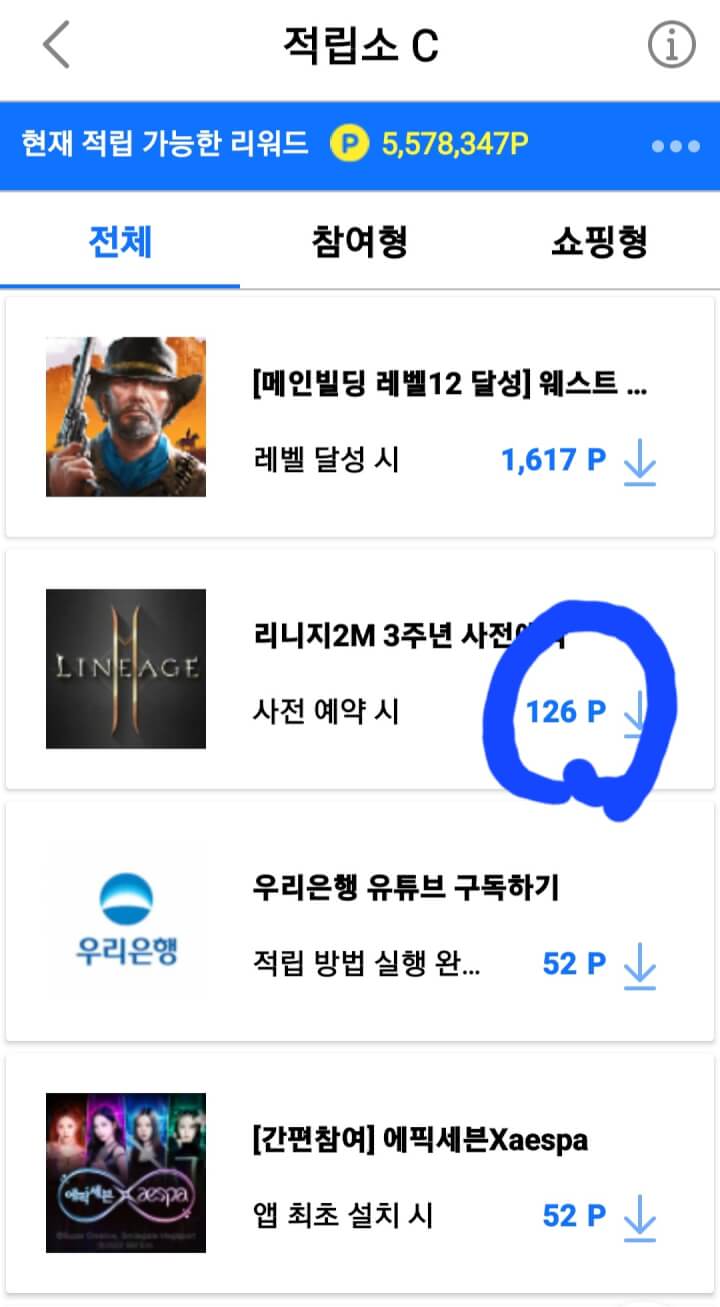Go back using the top-left arrow
The width and height of the screenshot is (720, 1307).
pos(56,46)
